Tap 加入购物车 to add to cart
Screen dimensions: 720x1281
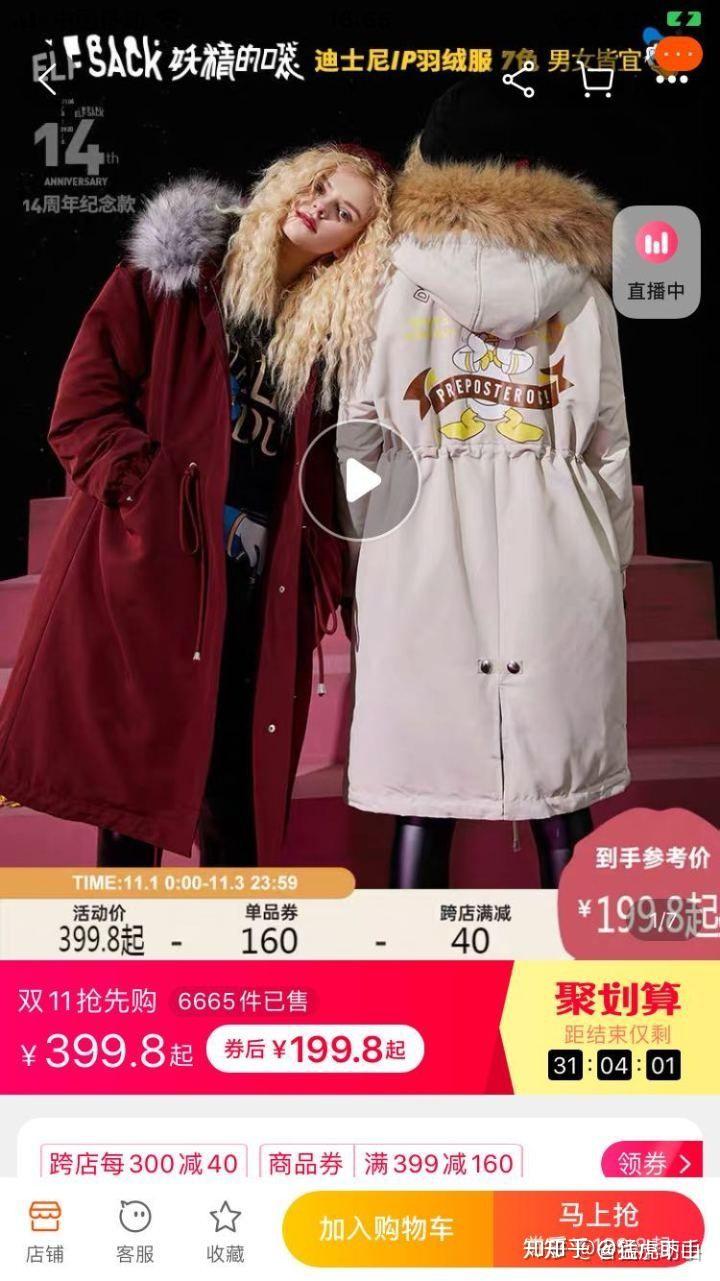coord(387,1229)
